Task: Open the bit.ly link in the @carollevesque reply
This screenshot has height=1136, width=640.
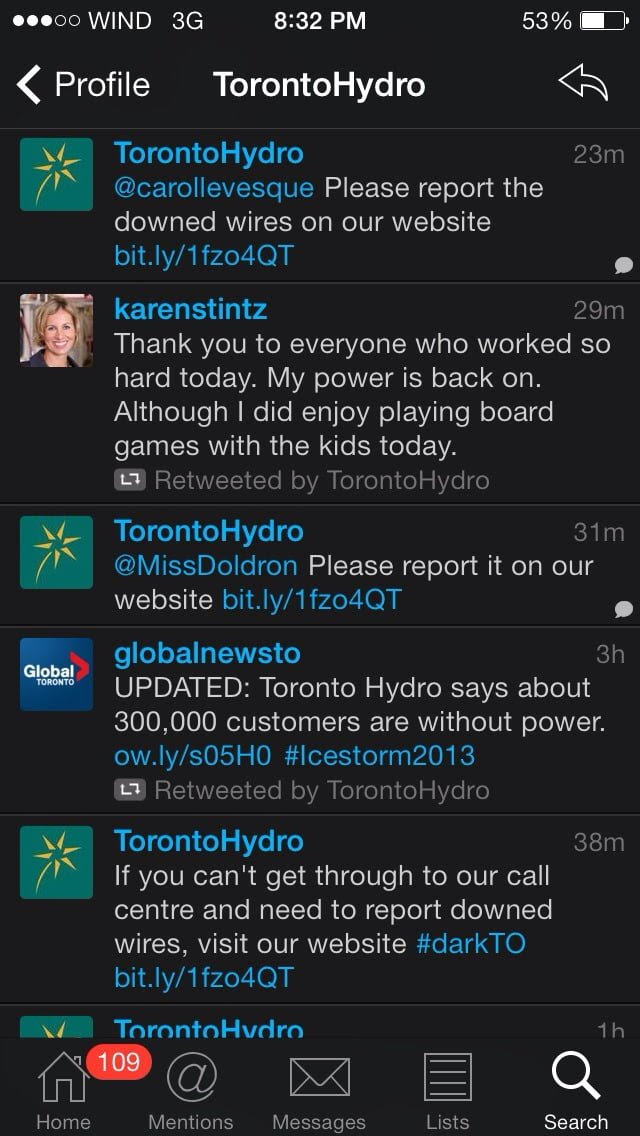Action: click(204, 255)
